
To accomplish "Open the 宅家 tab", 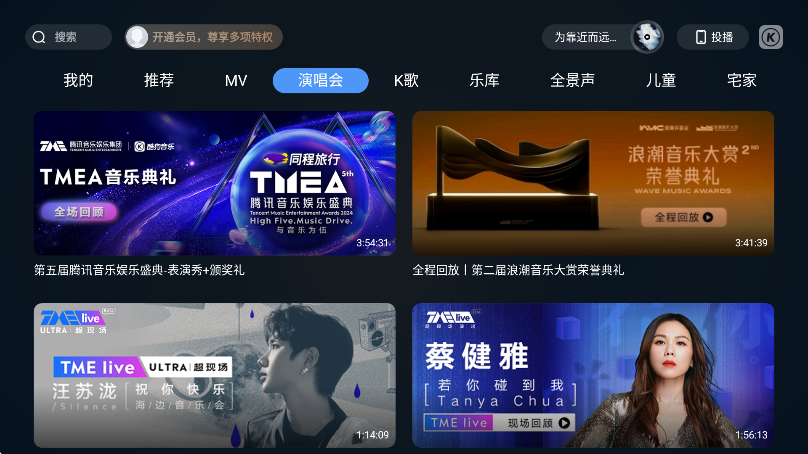I will point(742,81).
